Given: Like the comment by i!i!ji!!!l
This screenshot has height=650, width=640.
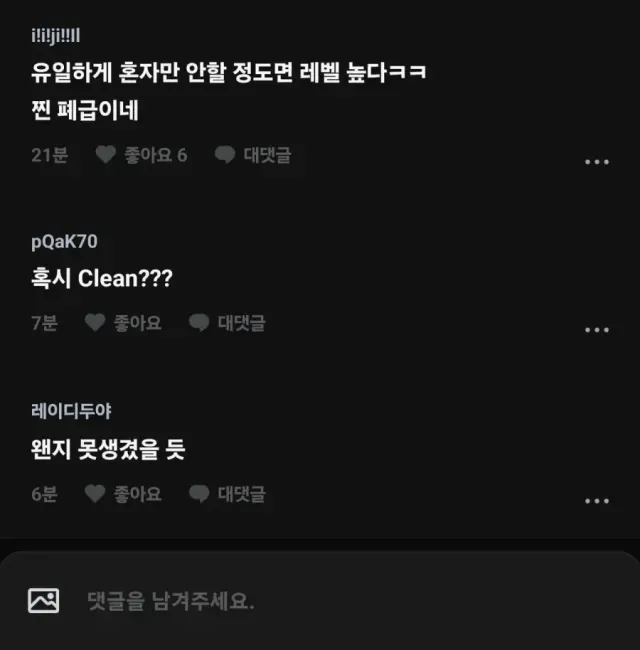Looking at the screenshot, I should pyautogui.click(x=141, y=155).
